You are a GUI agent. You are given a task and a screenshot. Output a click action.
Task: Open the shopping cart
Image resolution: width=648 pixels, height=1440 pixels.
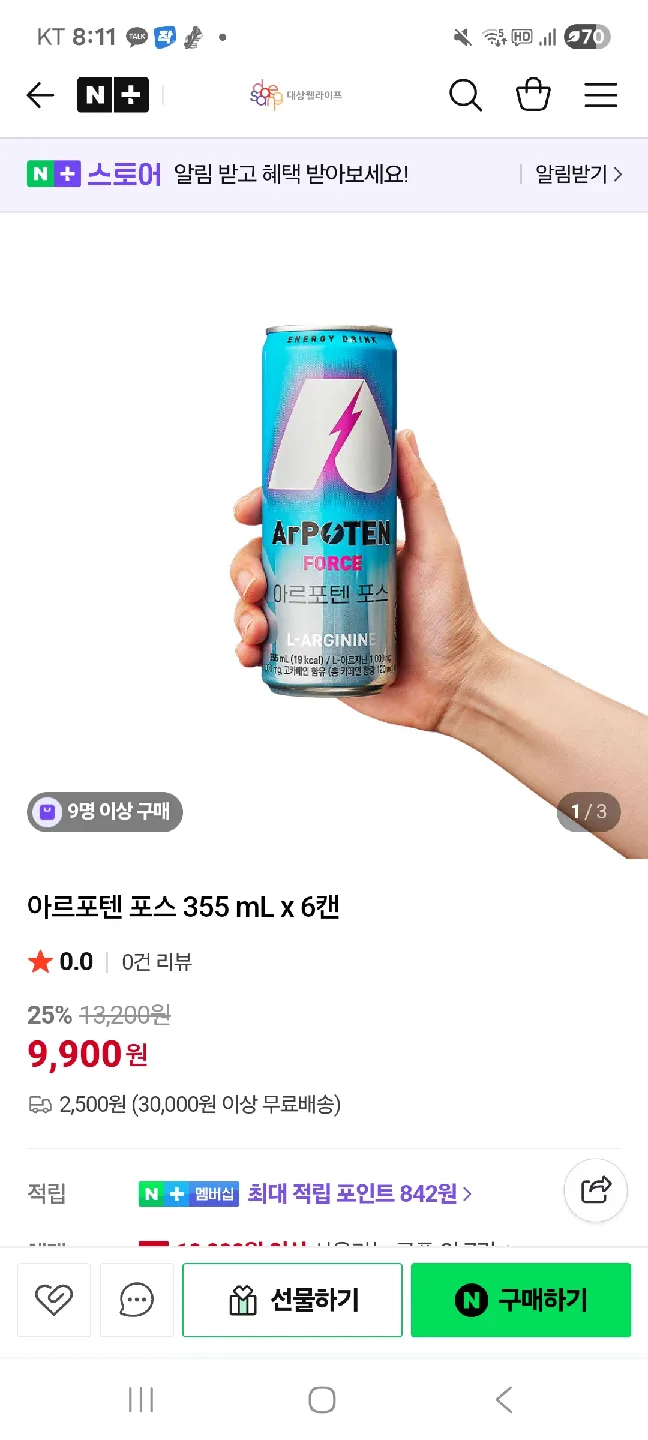click(x=533, y=96)
